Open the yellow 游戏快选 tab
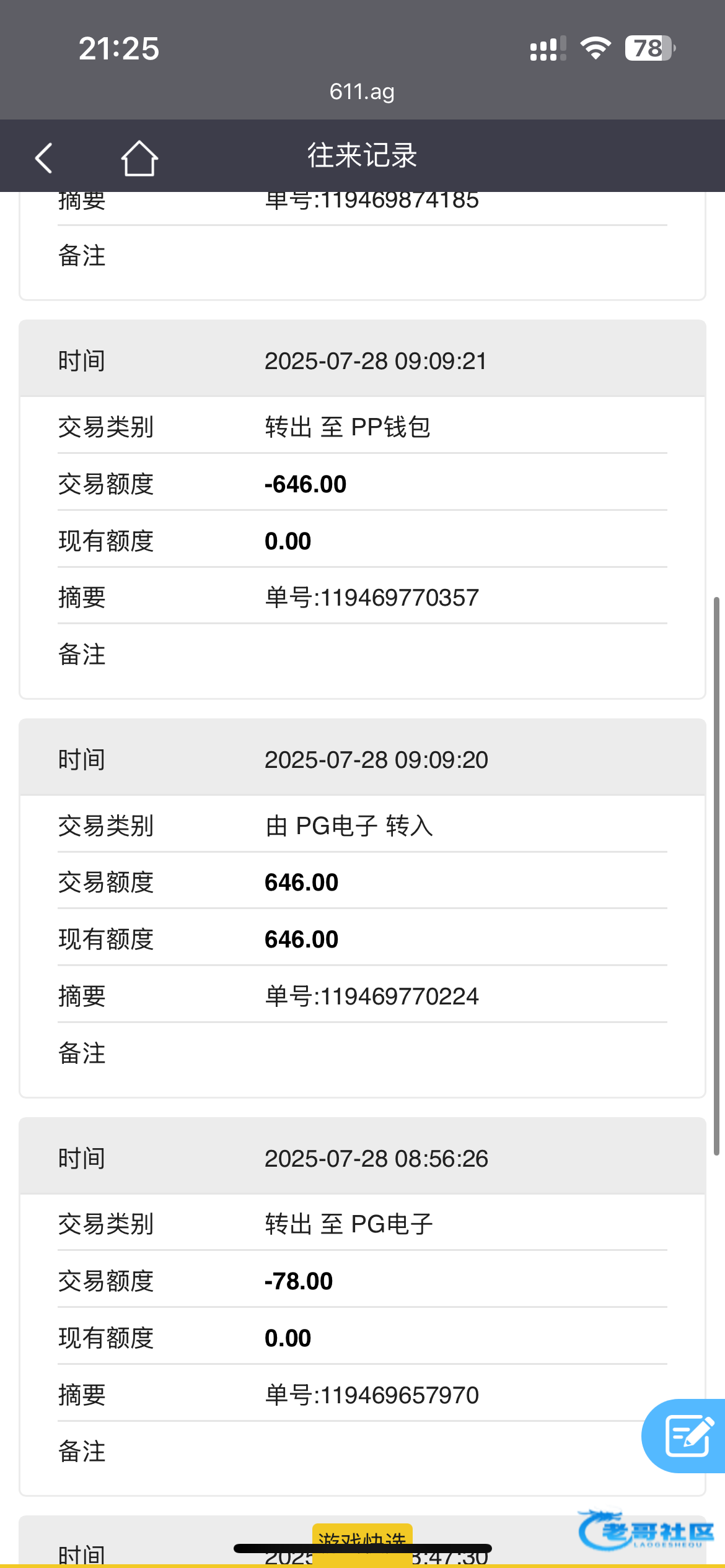The height and width of the screenshot is (1568, 725). point(362,1540)
